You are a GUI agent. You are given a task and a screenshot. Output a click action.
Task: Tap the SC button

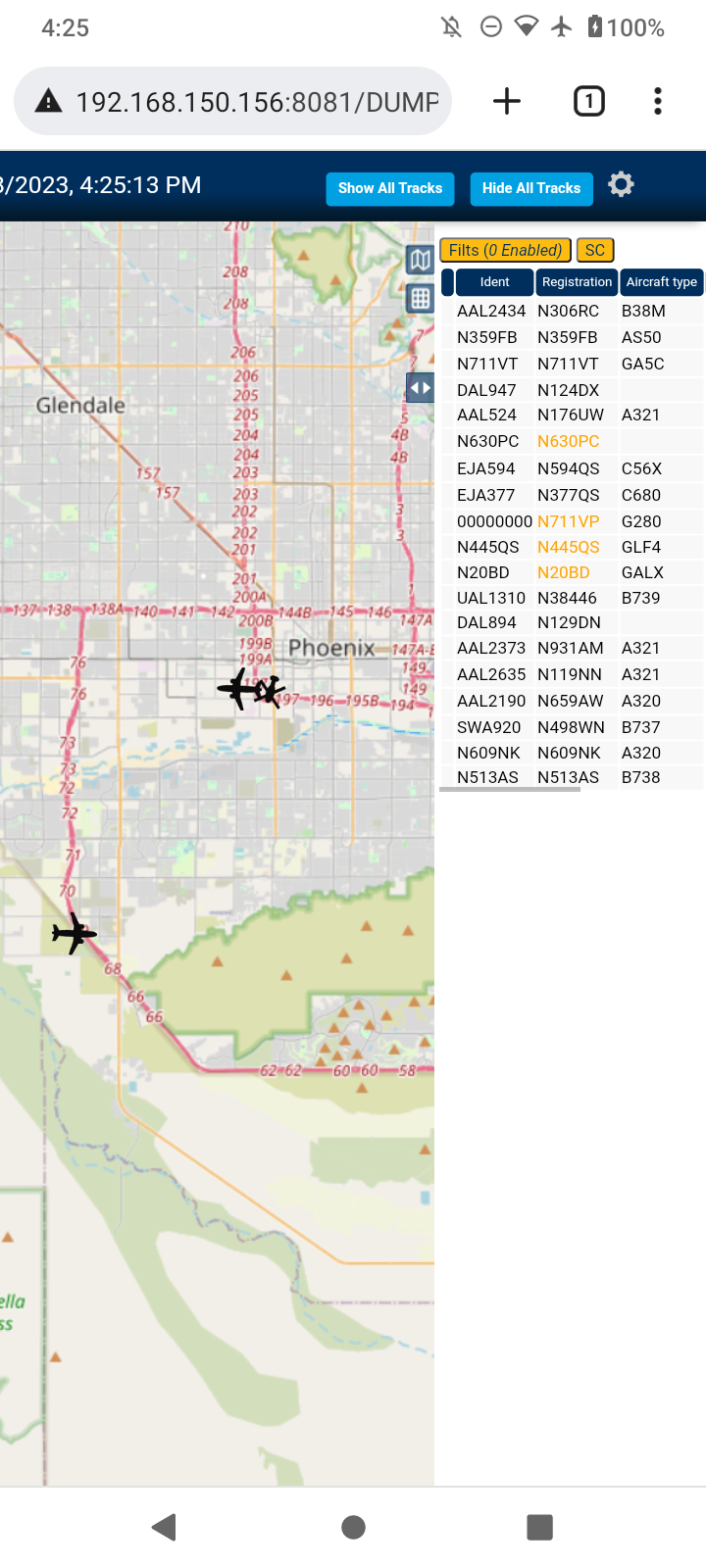click(595, 250)
